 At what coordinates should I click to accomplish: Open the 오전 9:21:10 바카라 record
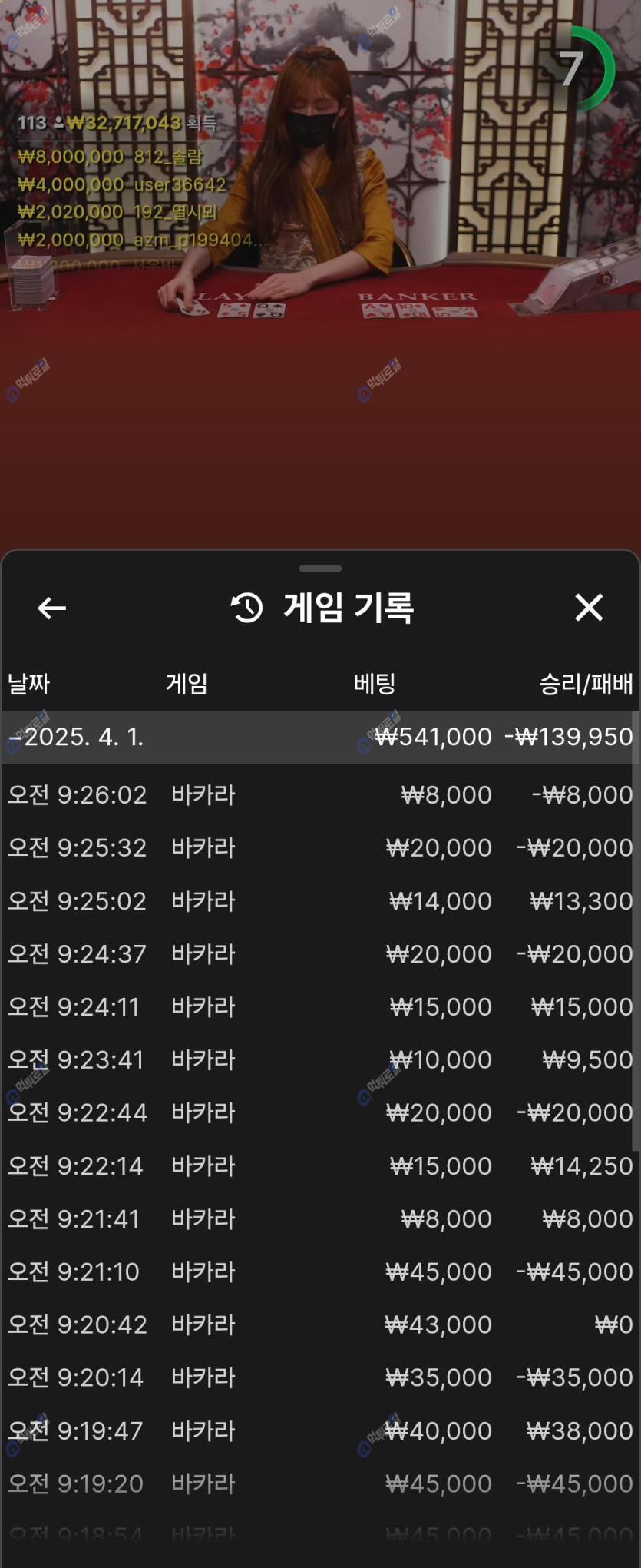click(x=319, y=1271)
